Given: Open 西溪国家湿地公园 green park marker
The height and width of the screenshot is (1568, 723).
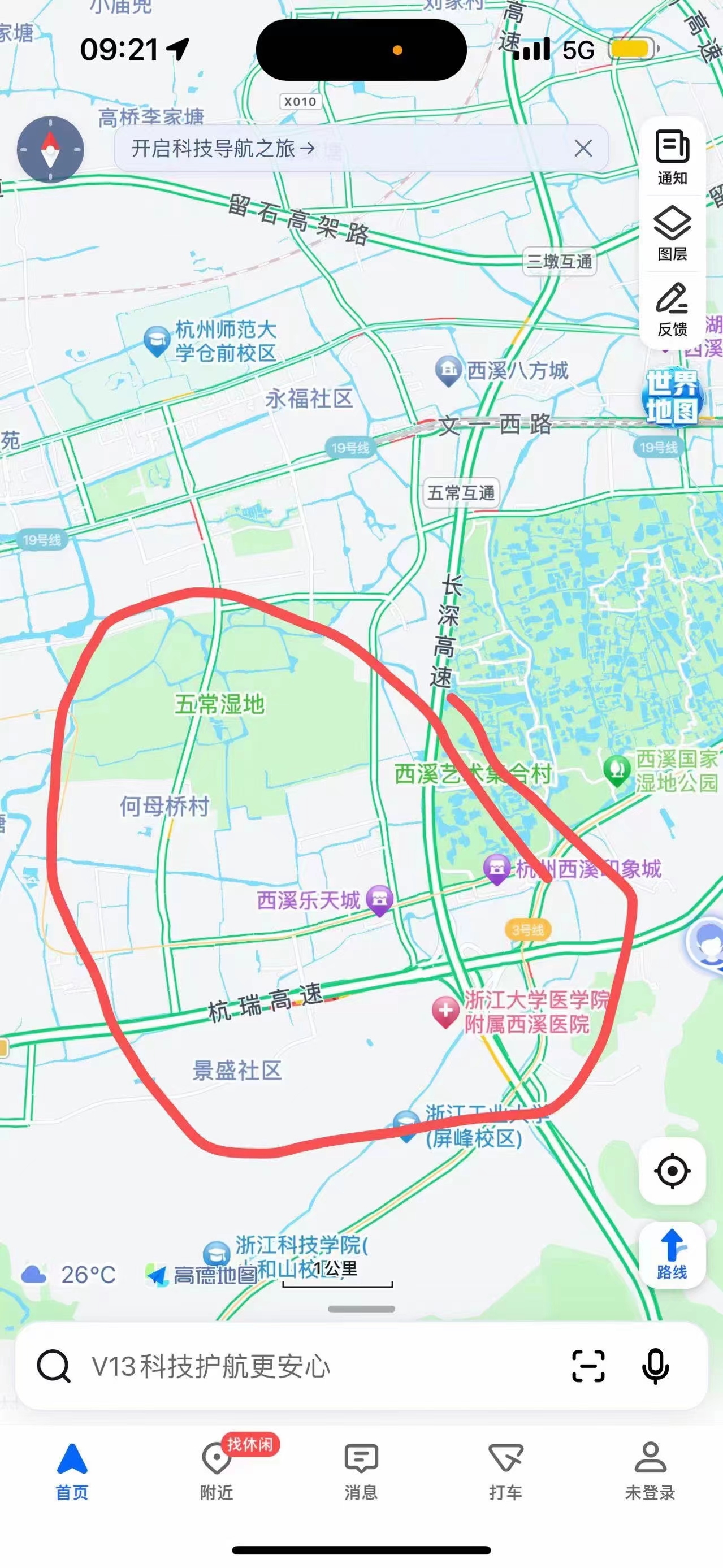Looking at the screenshot, I should tap(617, 768).
